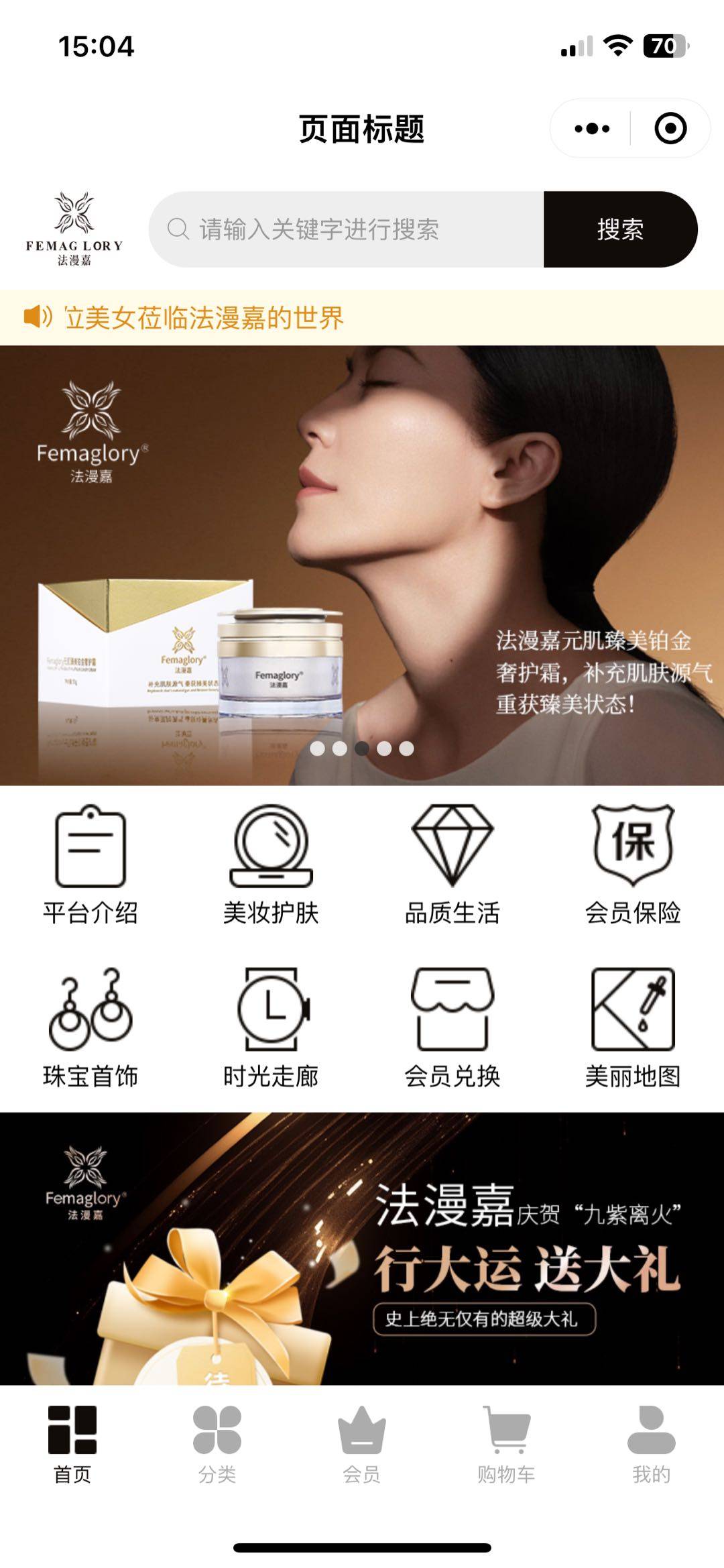Viewport: 724px width, 1568px height.
Task: Open the 美妆护肤 beauty skincare category
Action: [271, 864]
